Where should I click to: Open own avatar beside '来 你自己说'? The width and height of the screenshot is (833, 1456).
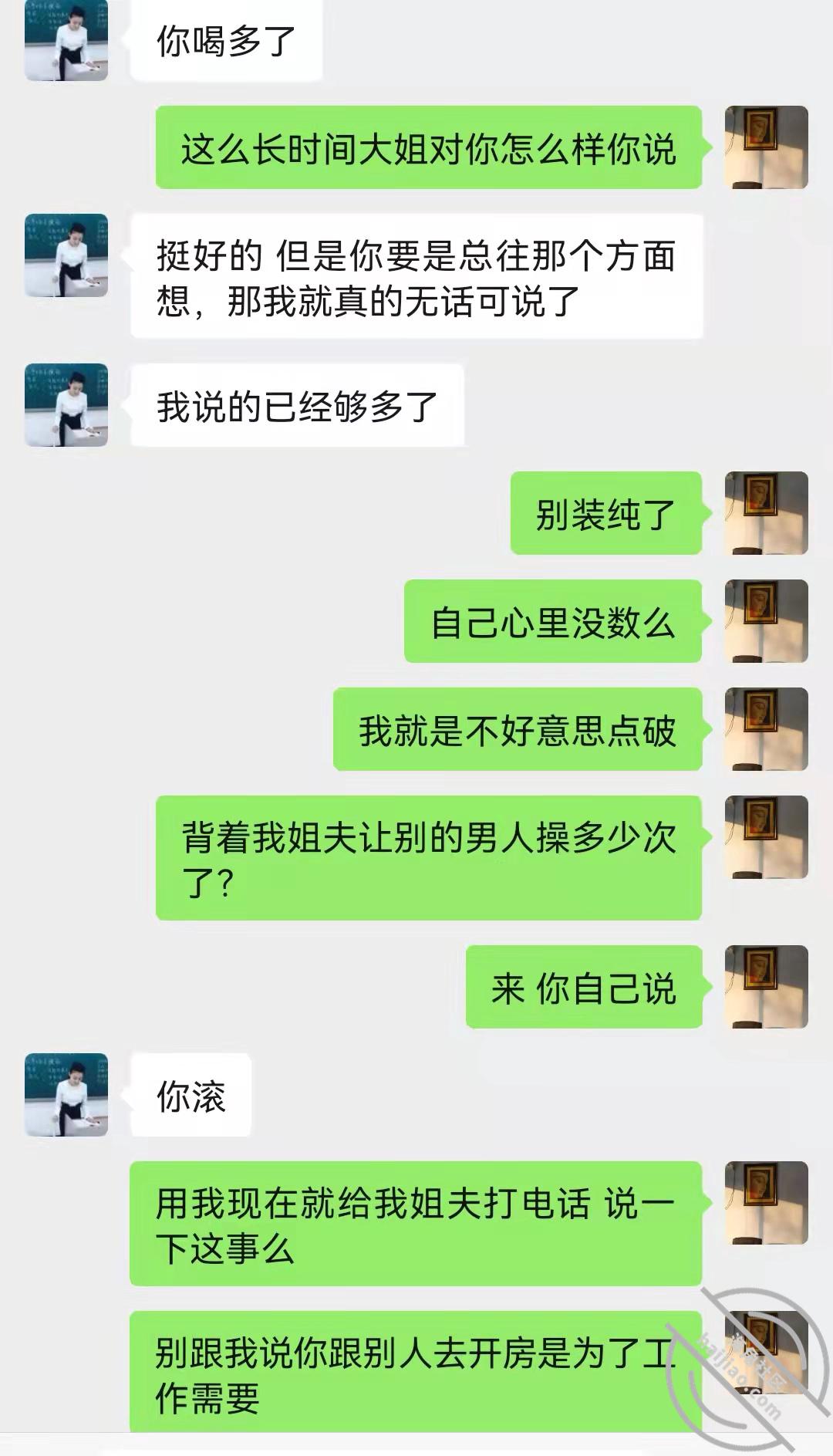click(x=766, y=987)
